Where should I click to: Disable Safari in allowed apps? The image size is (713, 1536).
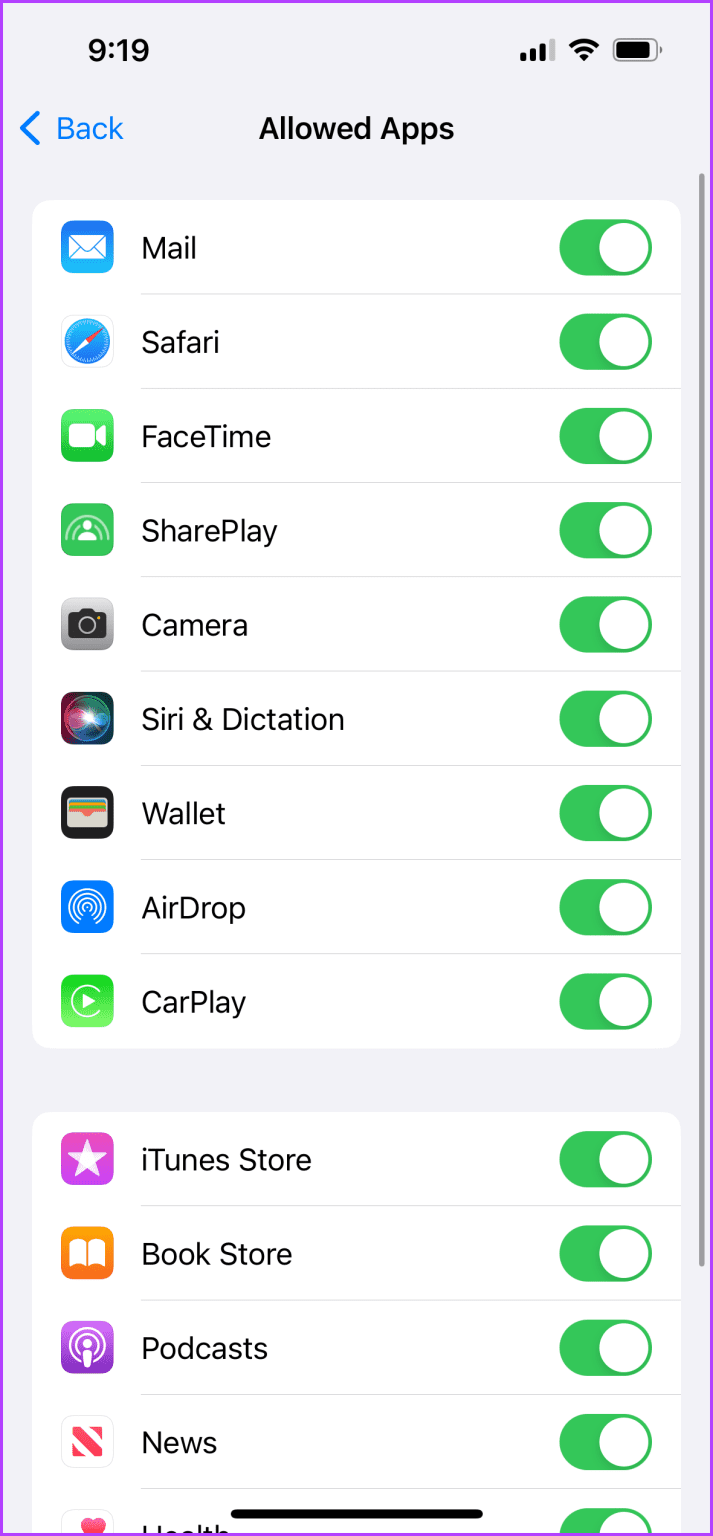pos(605,342)
